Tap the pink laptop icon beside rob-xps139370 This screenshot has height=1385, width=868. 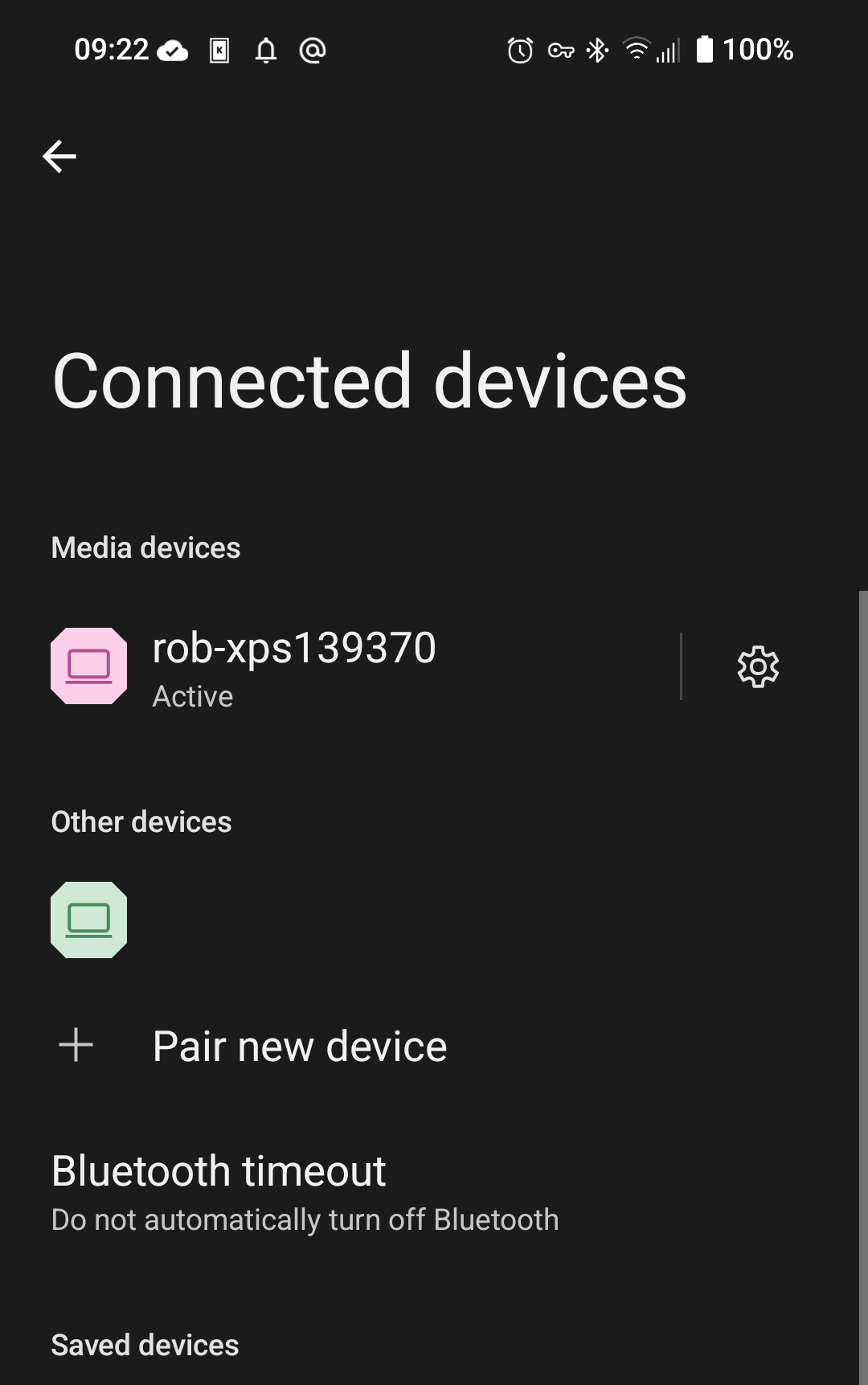click(x=88, y=666)
